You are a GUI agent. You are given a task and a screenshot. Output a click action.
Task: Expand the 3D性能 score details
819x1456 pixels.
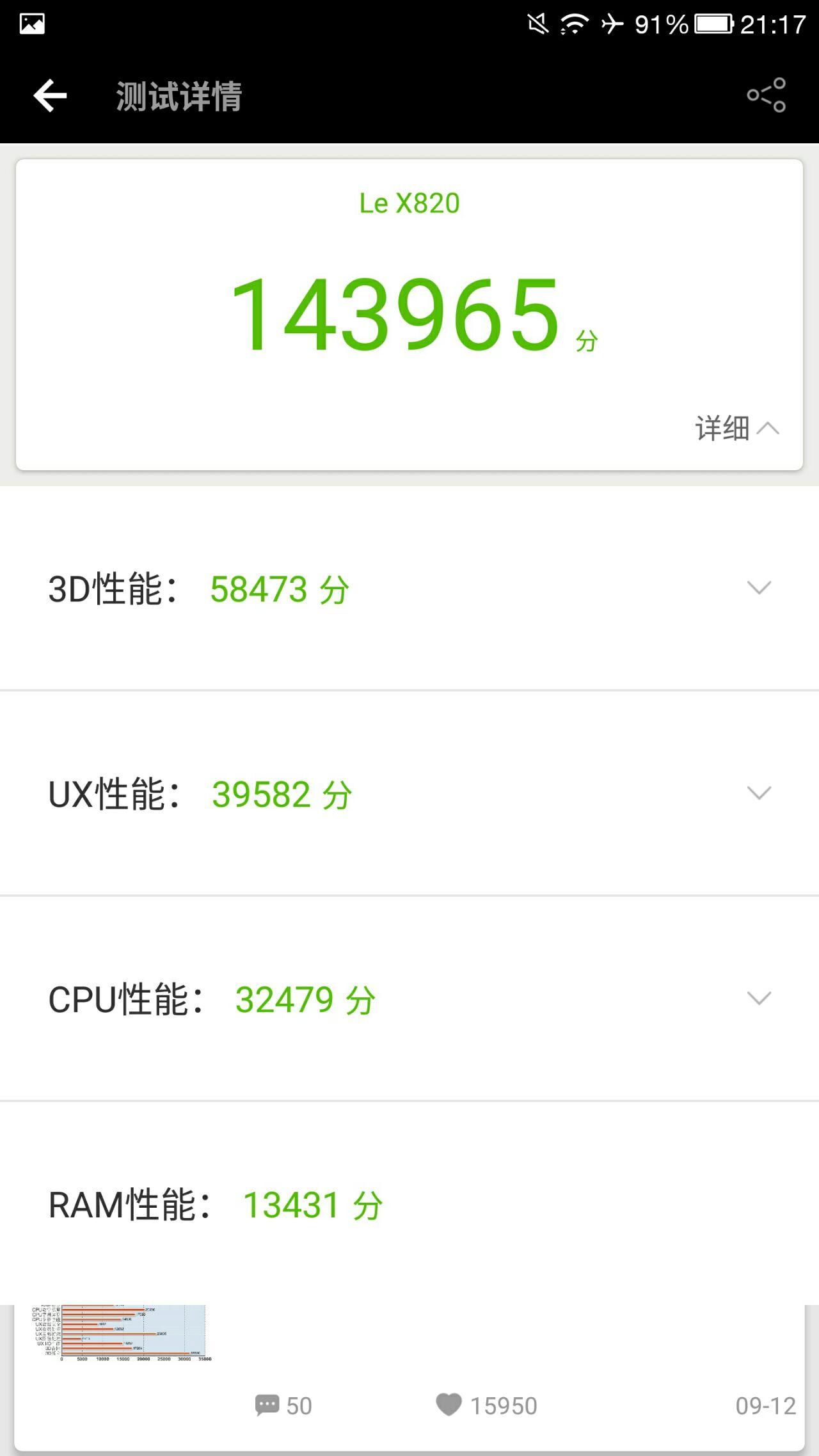click(x=759, y=588)
